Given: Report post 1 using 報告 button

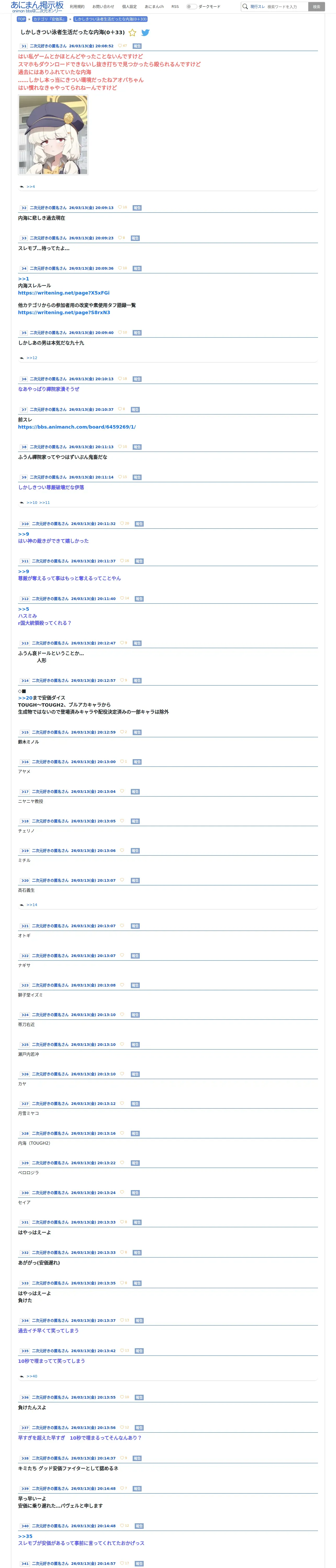Looking at the screenshot, I should coord(137,46).
